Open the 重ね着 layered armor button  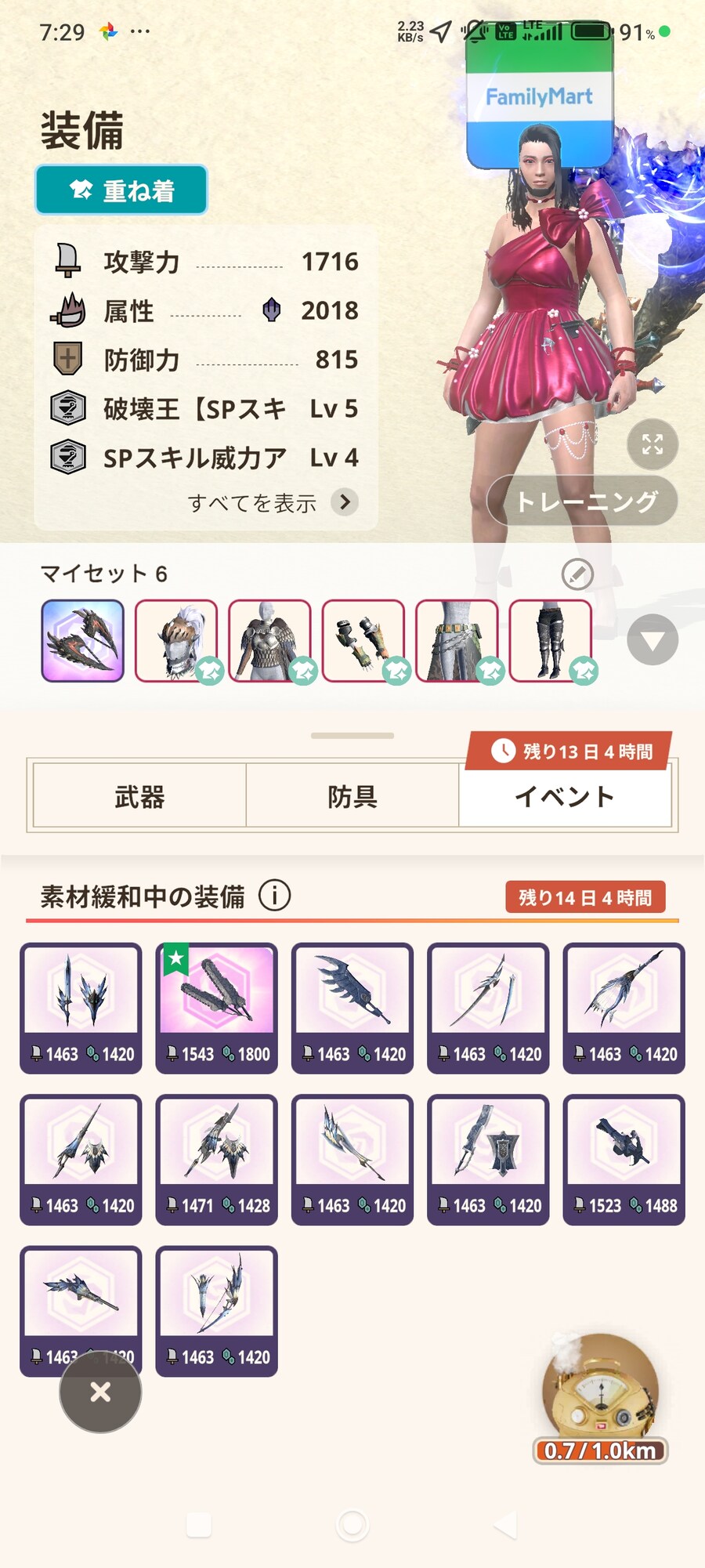[121, 190]
